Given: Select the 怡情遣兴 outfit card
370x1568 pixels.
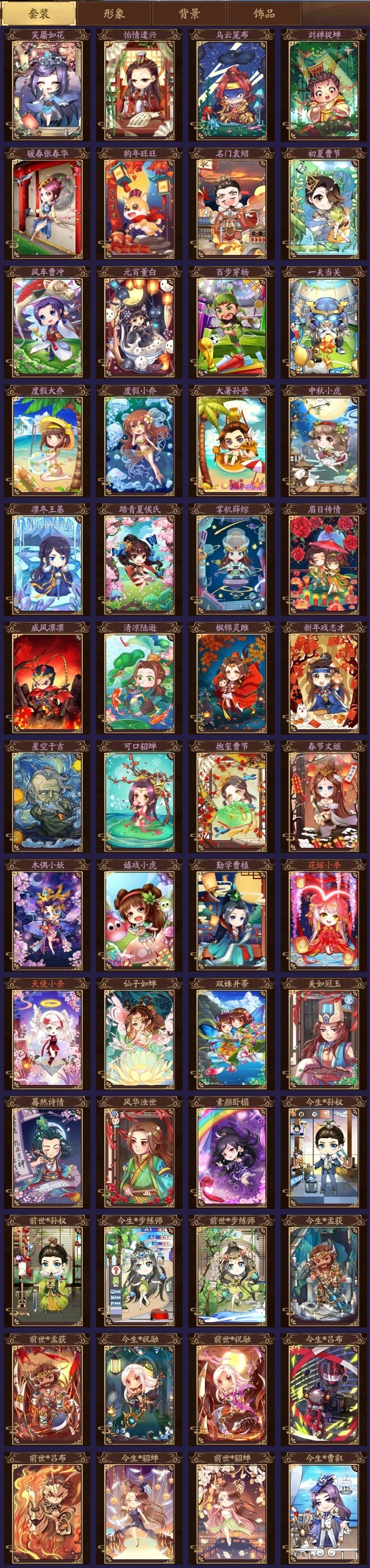Looking at the screenshot, I should coord(139,85).
